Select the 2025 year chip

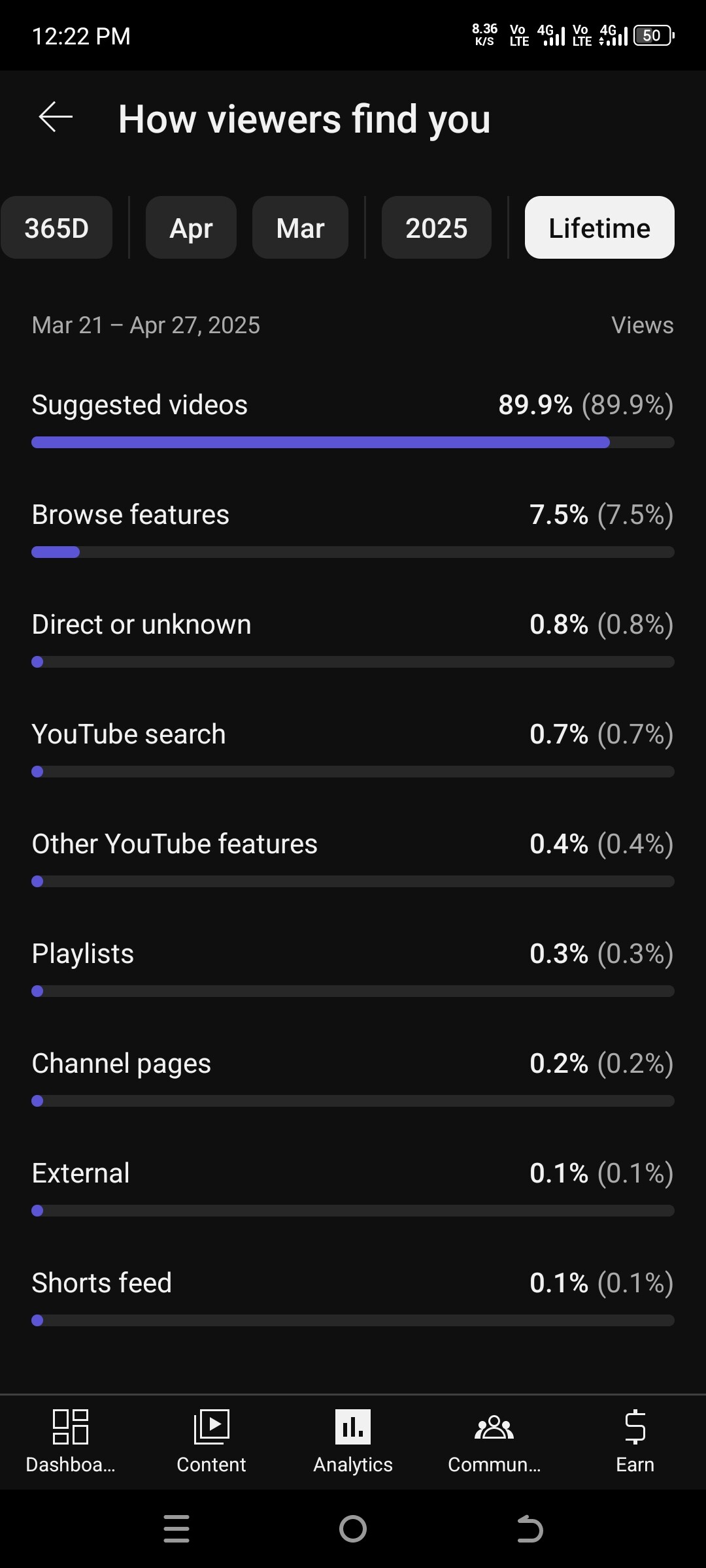tap(436, 228)
